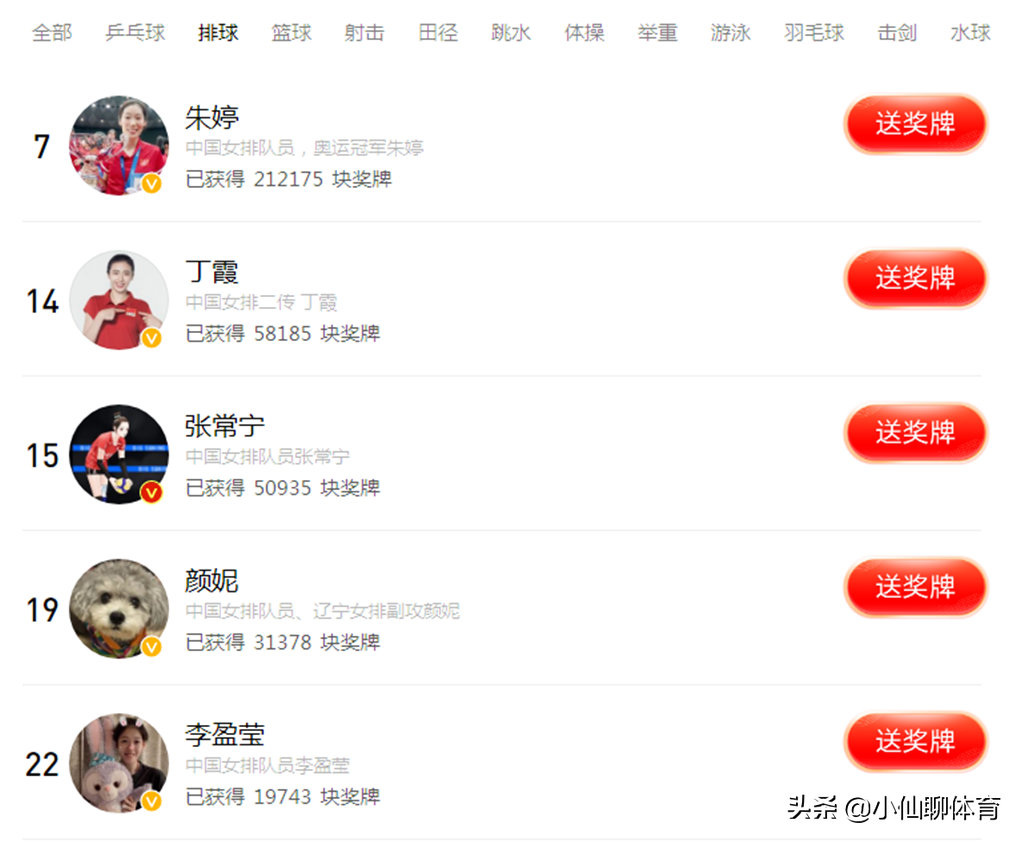The image size is (1024, 844).
Task: Switch to the 全部 tab
Action: click(52, 33)
